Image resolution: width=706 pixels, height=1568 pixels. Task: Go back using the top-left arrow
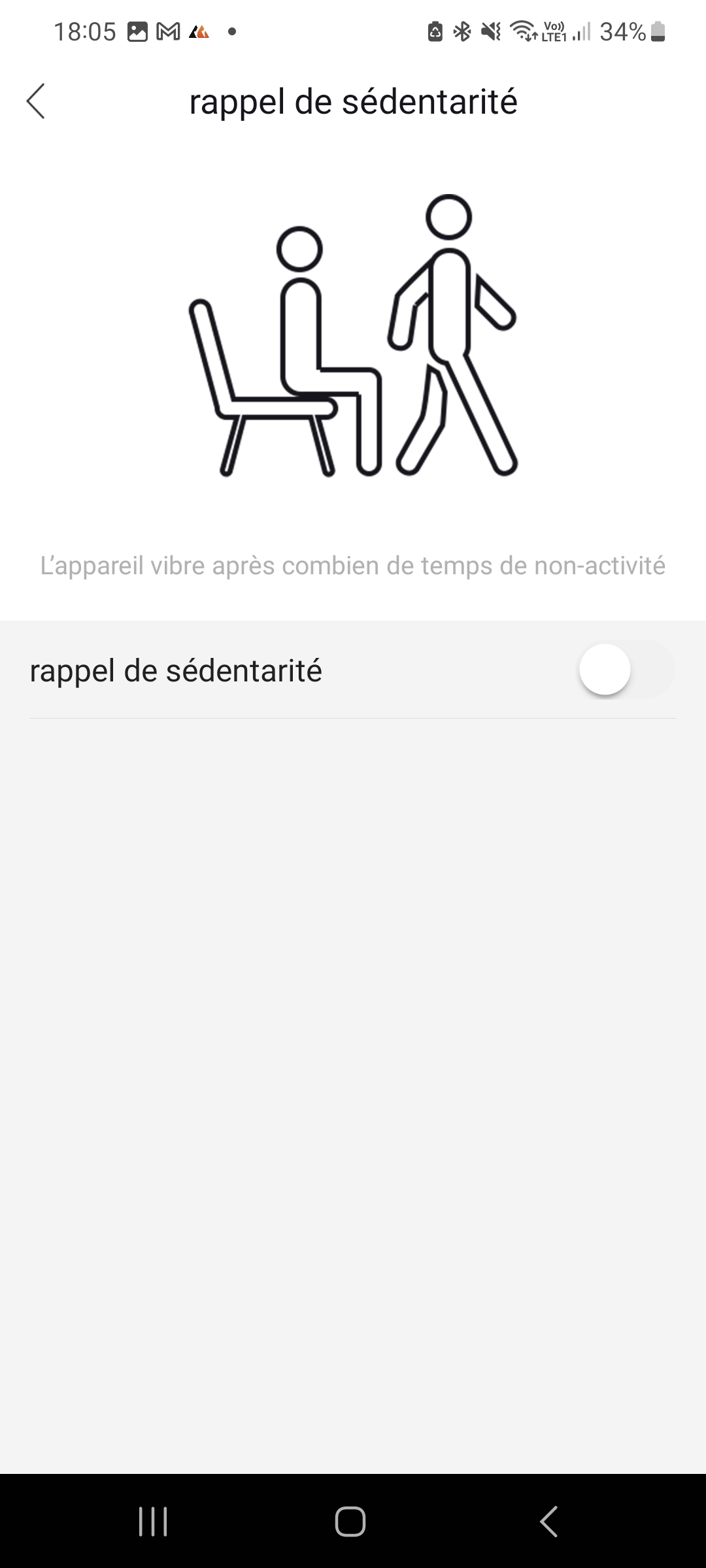(x=36, y=101)
